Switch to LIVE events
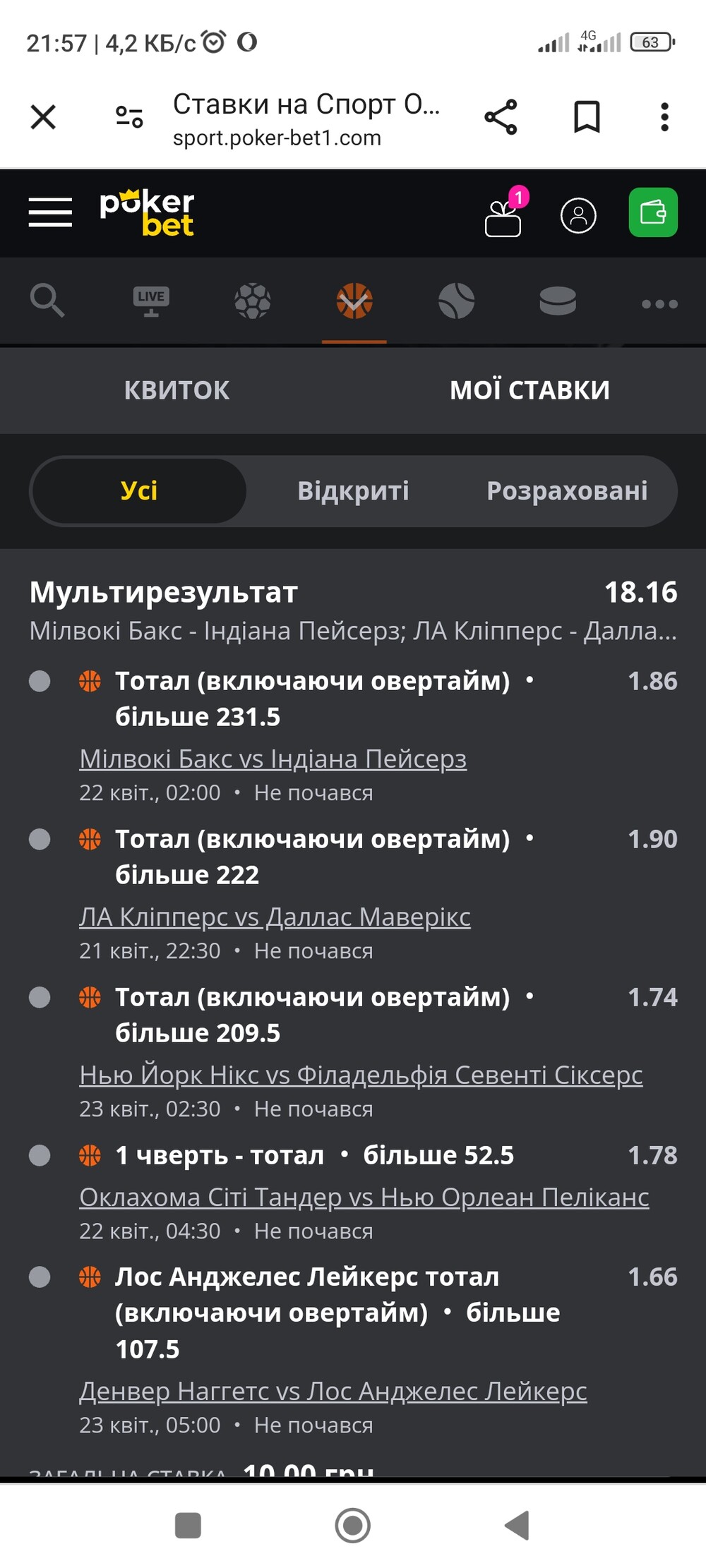This screenshot has width=706, height=1568. click(151, 301)
